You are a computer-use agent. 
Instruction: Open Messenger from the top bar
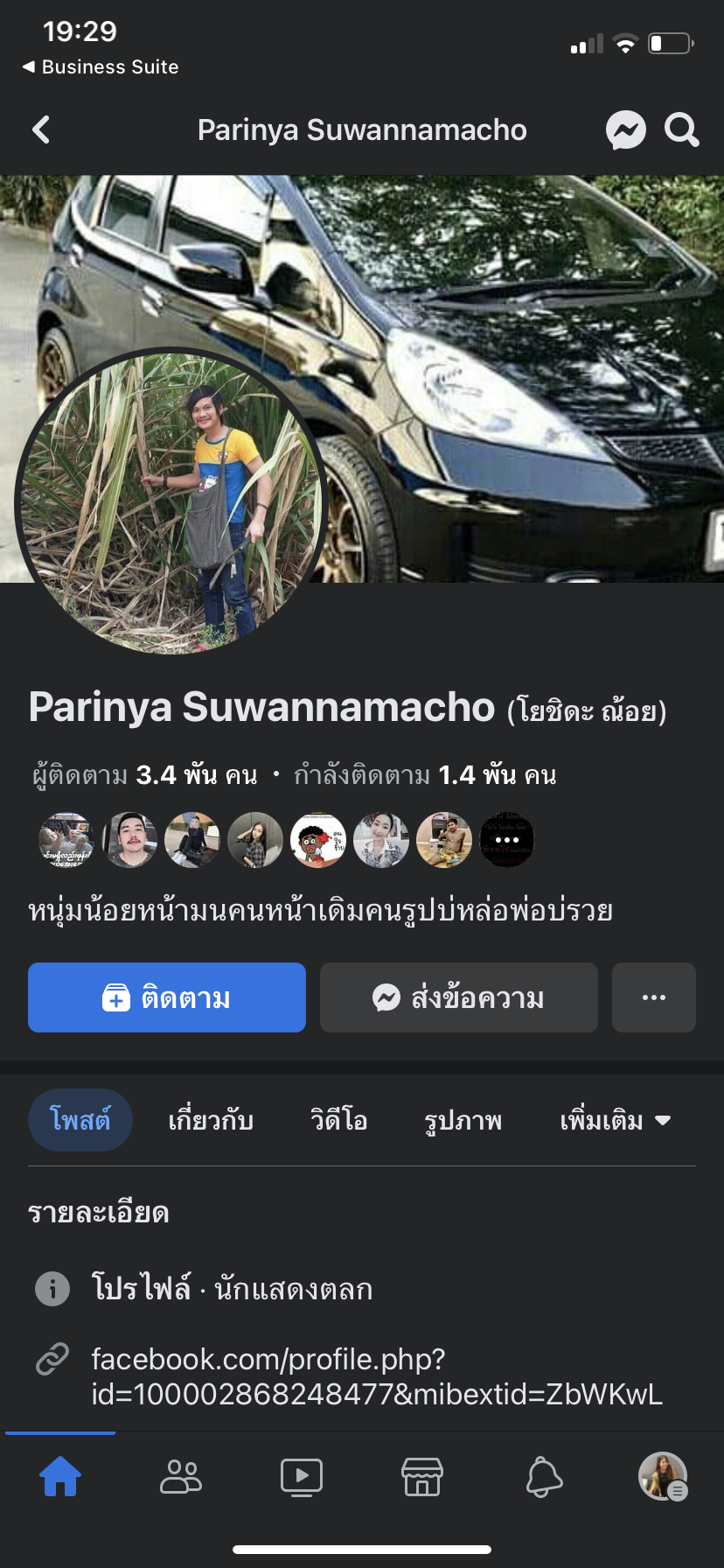pyautogui.click(x=626, y=130)
